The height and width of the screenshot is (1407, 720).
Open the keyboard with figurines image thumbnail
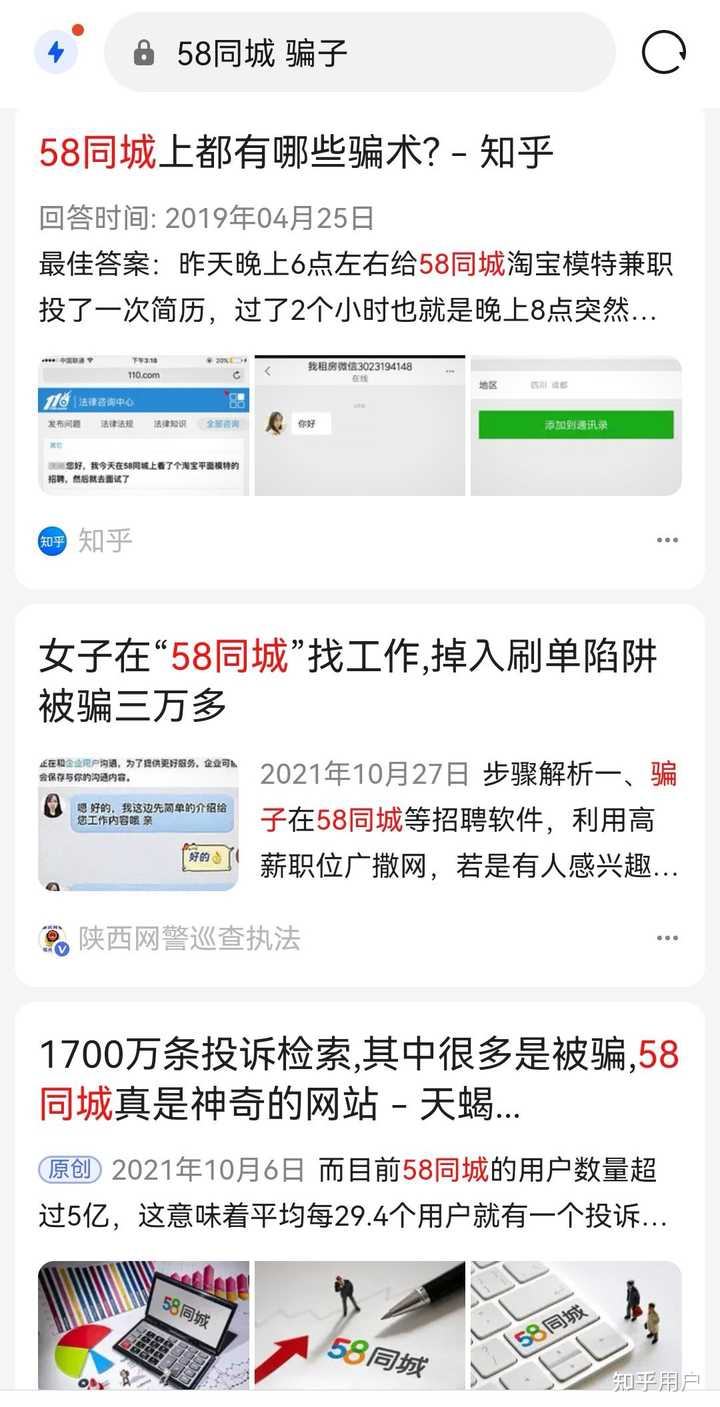576,1326
